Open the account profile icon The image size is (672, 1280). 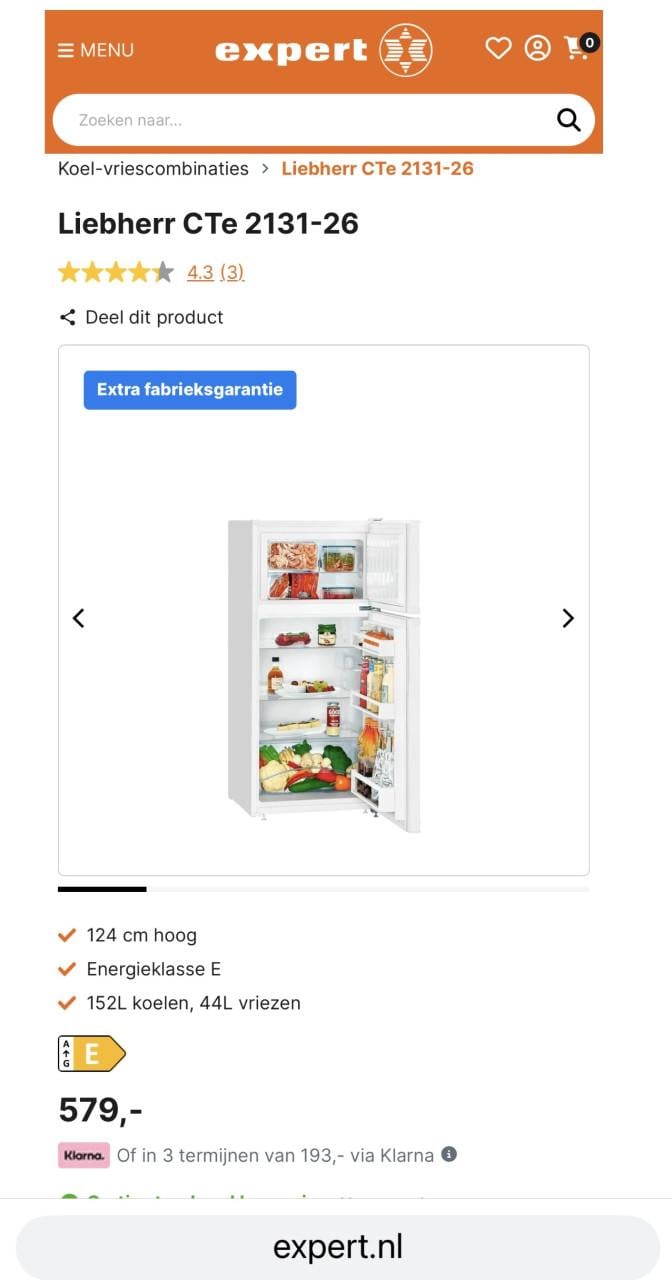[x=538, y=48]
